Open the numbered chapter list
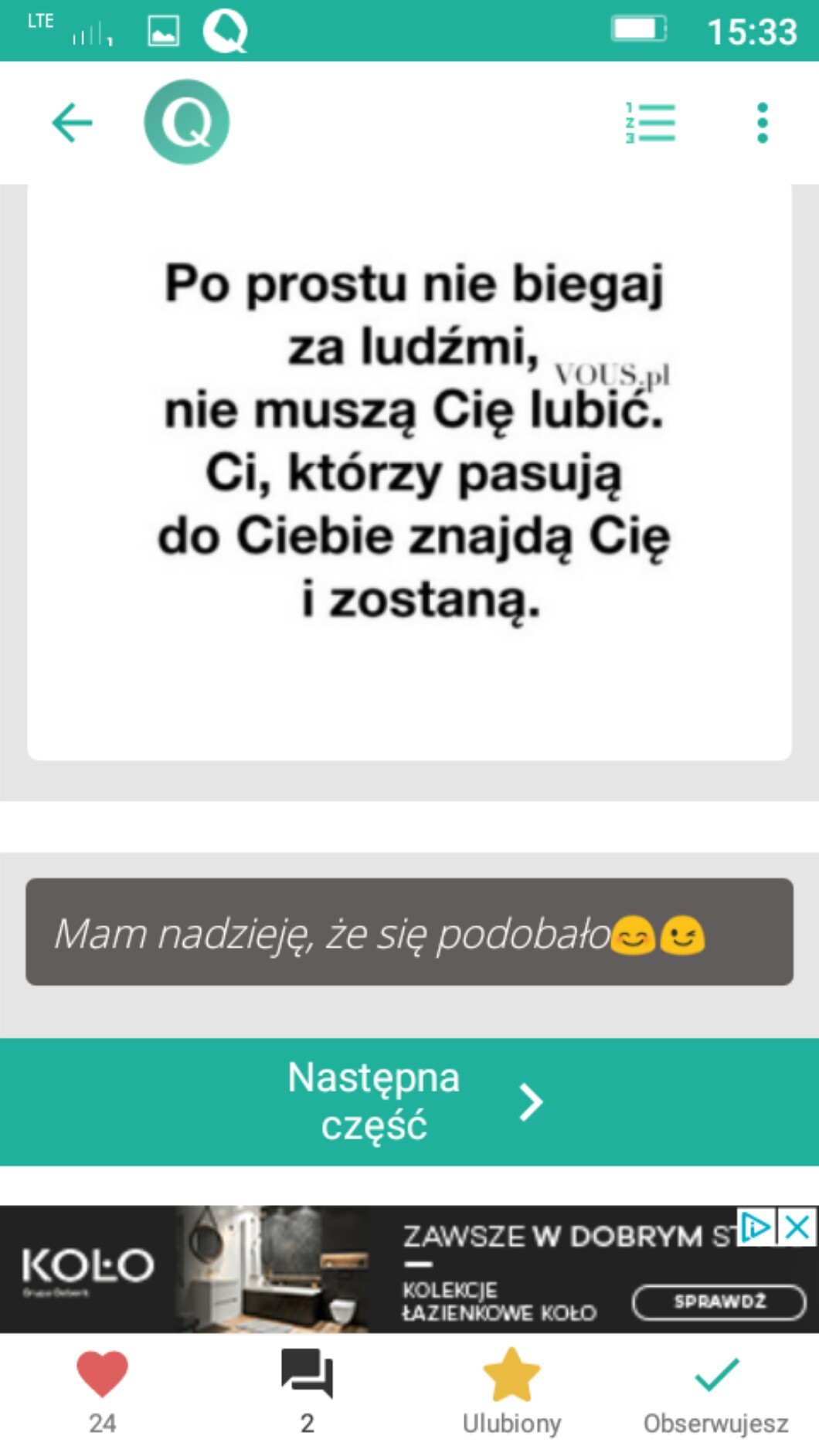819x1456 pixels. (x=651, y=123)
